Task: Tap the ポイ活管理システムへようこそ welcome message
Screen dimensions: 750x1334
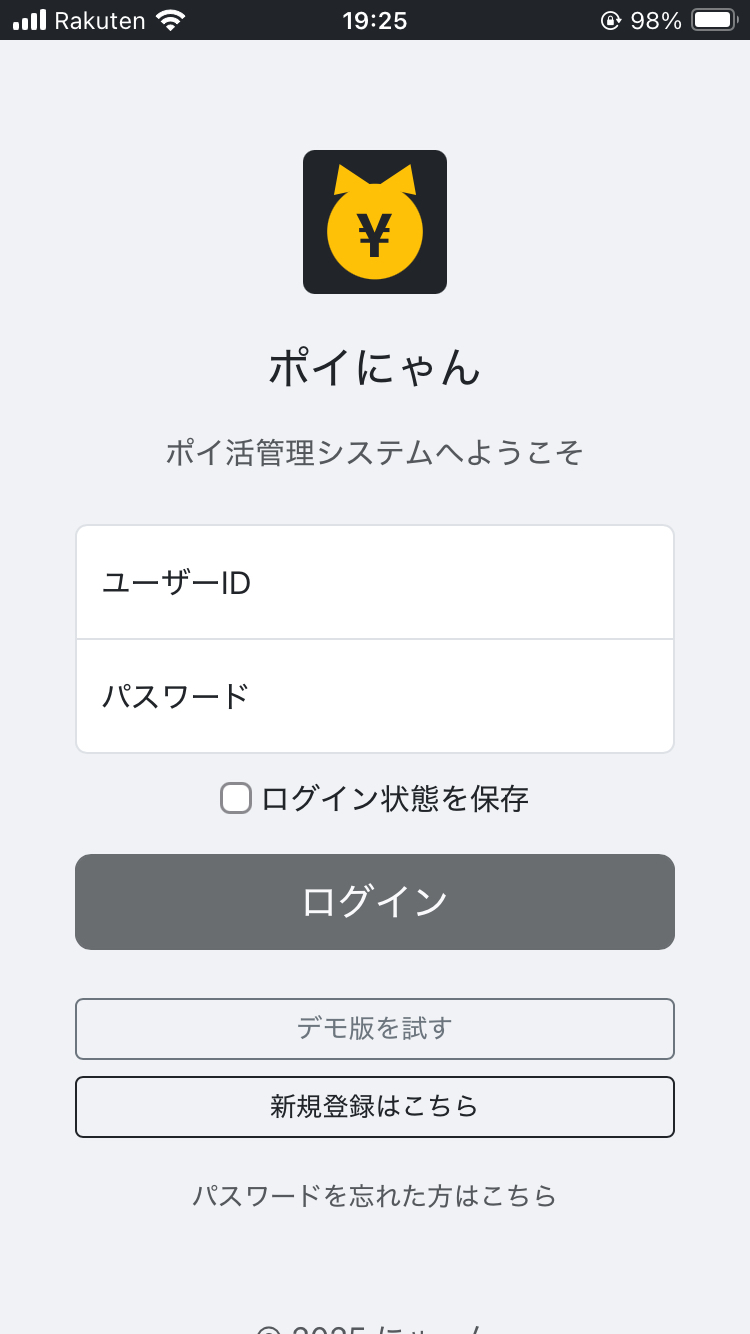Action: click(374, 452)
